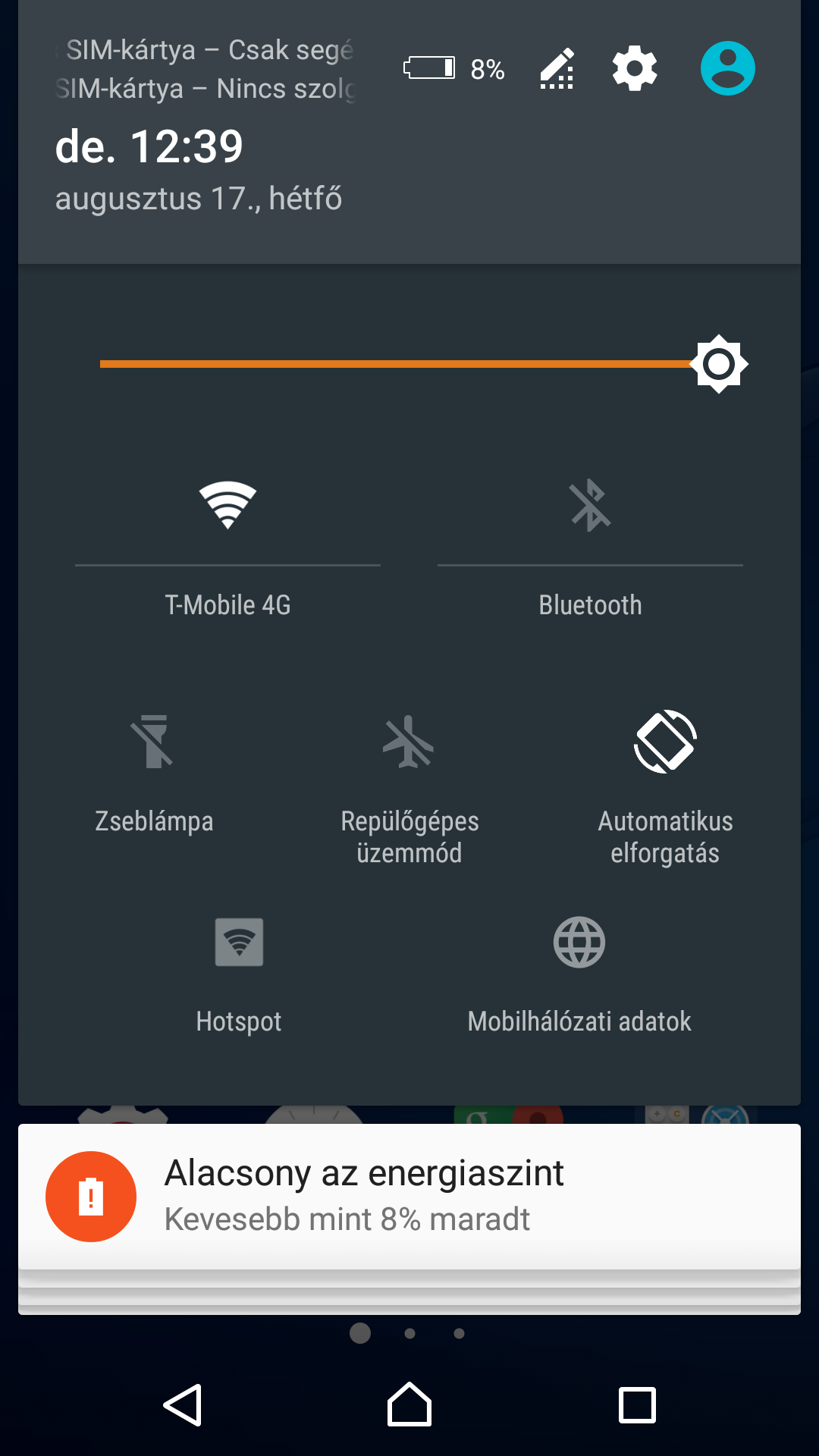Go back with the navigation bar
819x1456 pixels.
pos(182,1405)
